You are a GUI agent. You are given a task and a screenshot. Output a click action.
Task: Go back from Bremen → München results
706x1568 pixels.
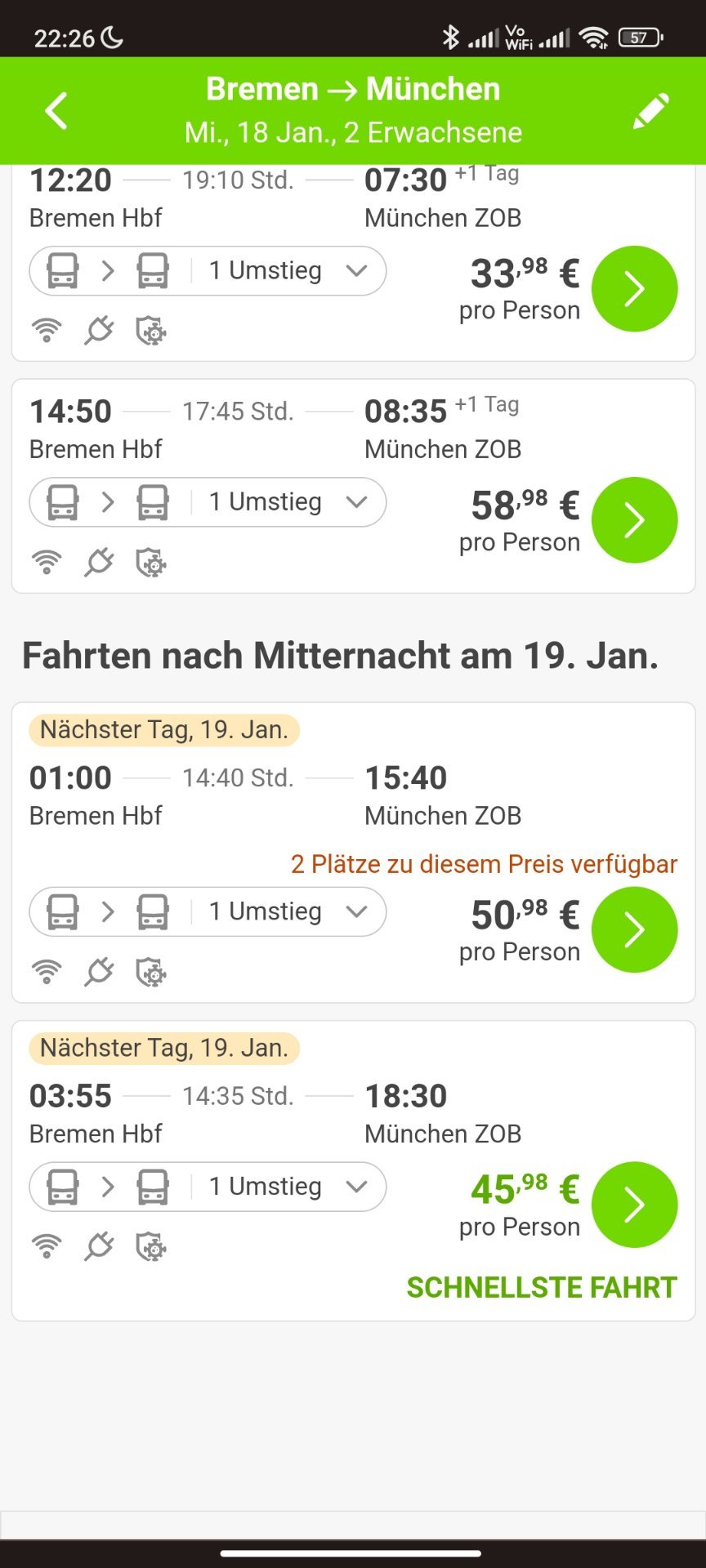coord(56,111)
